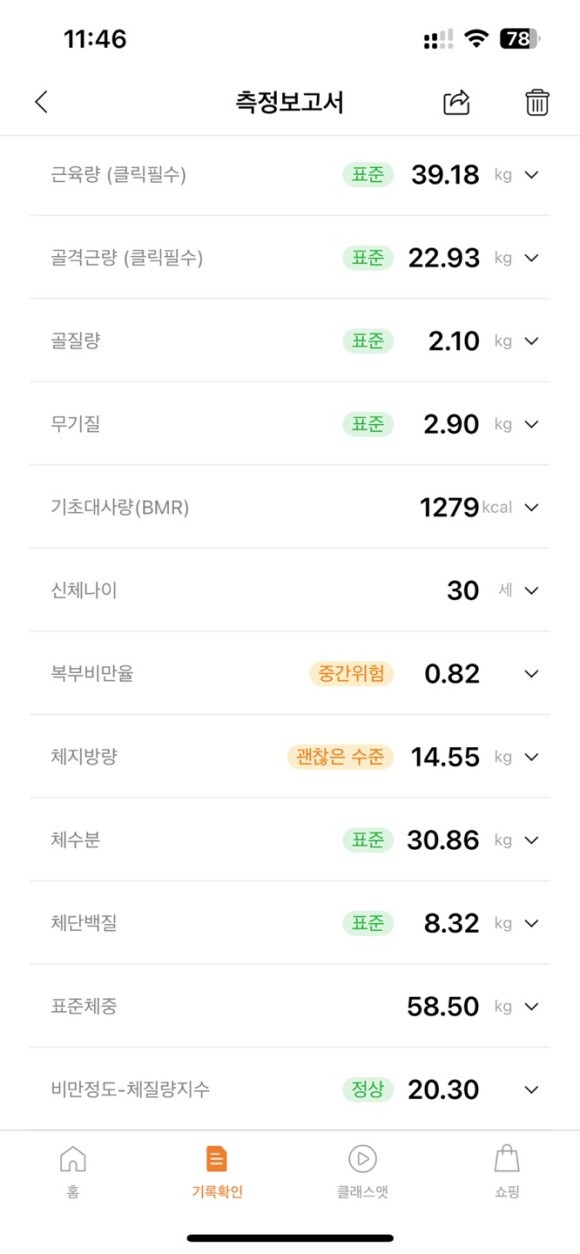Open the 클래스앳 tab
This screenshot has width=580, height=1254.
tap(362, 1171)
